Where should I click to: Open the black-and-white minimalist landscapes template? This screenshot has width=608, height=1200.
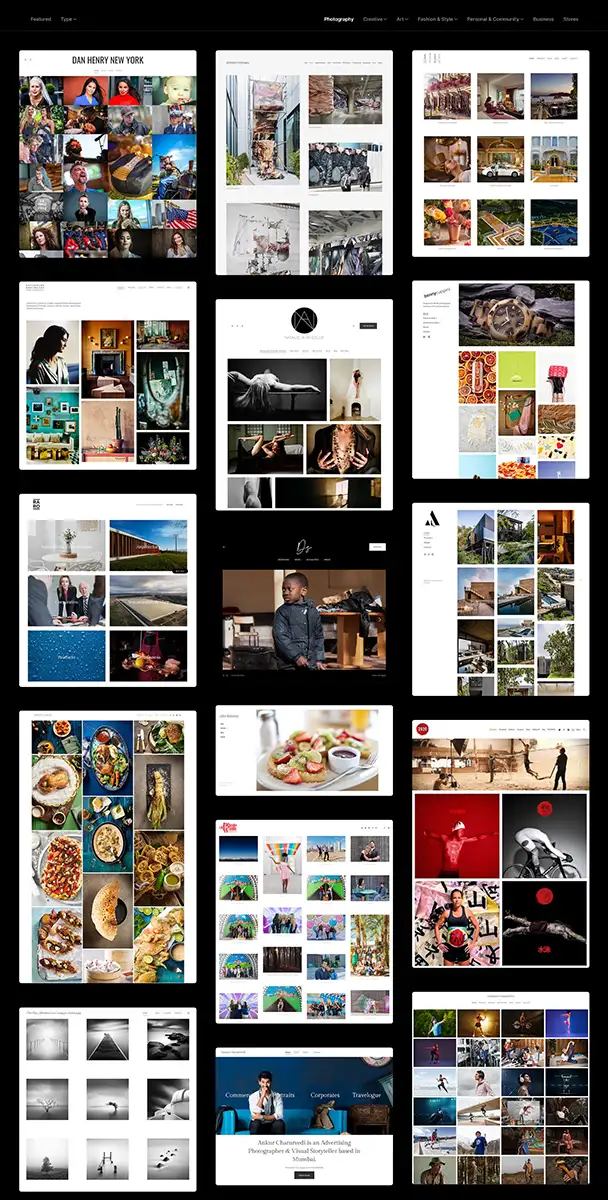pyautogui.click(x=108, y=1098)
